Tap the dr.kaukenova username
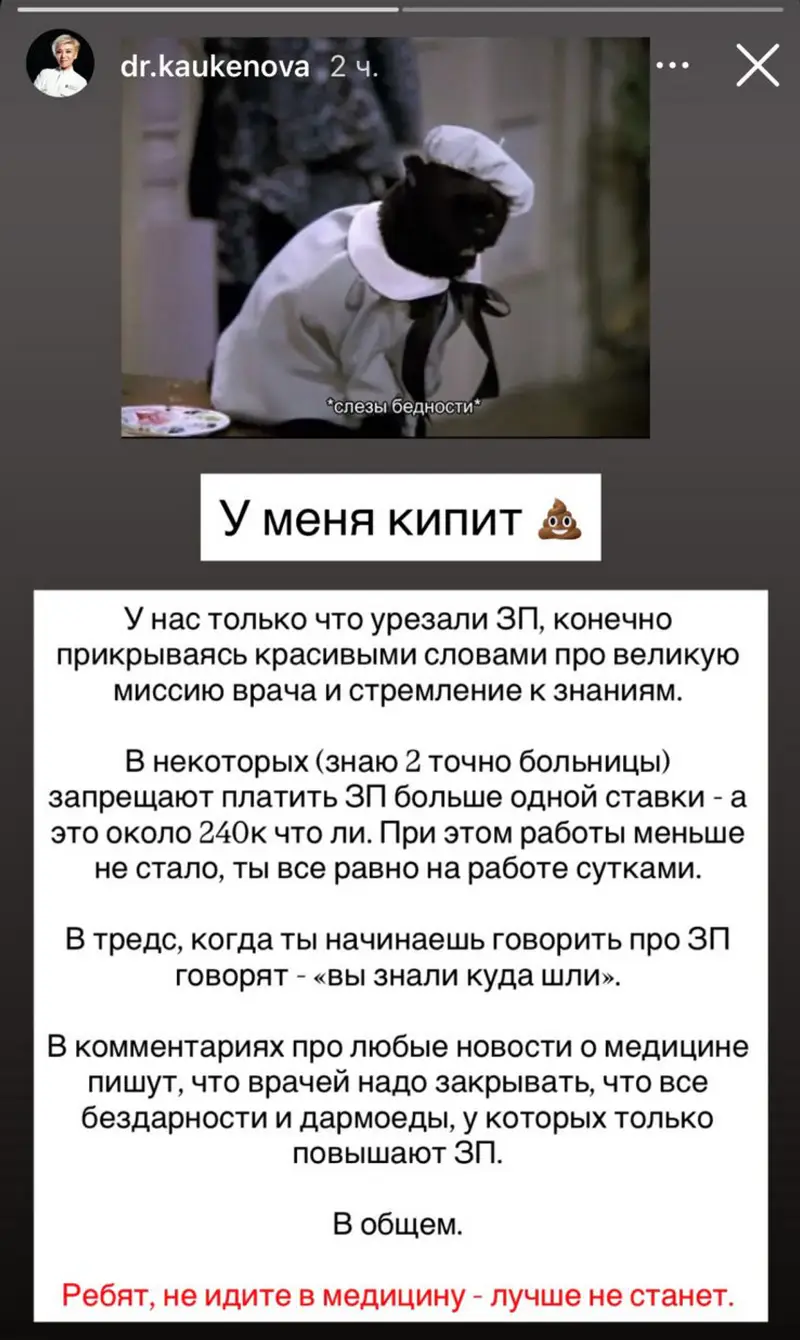Screen dimensions: 800x1340 point(215,67)
